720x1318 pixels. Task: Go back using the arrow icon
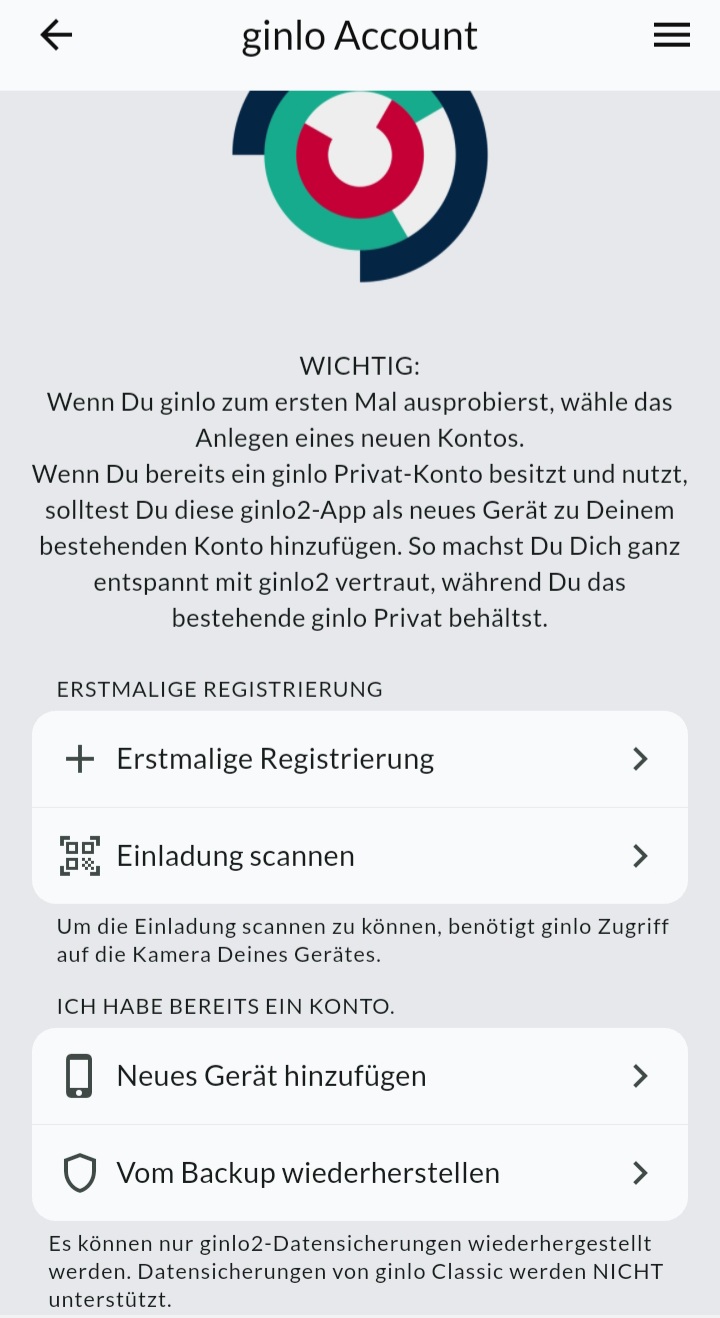coord(56,36)
